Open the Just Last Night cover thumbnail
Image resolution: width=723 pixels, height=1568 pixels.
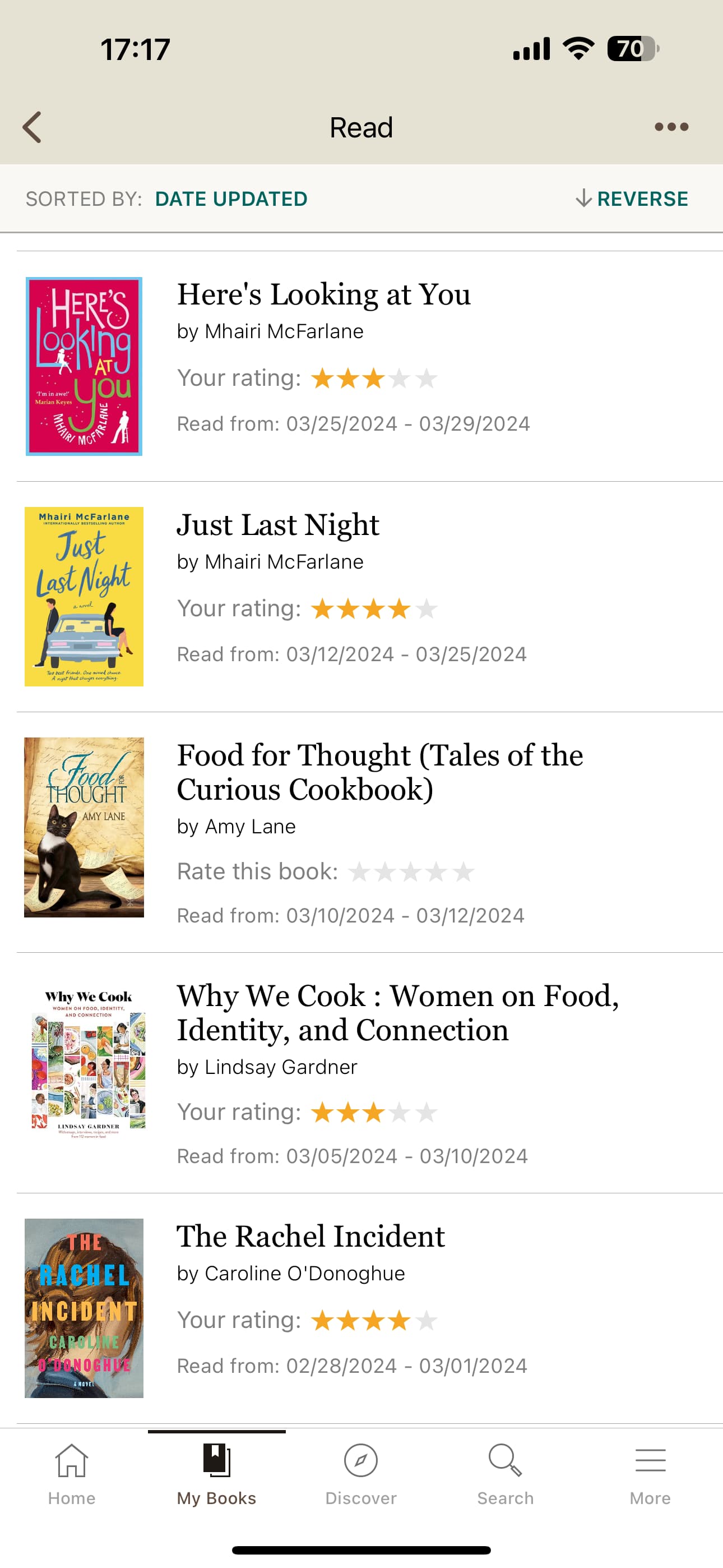pos(84,597)
